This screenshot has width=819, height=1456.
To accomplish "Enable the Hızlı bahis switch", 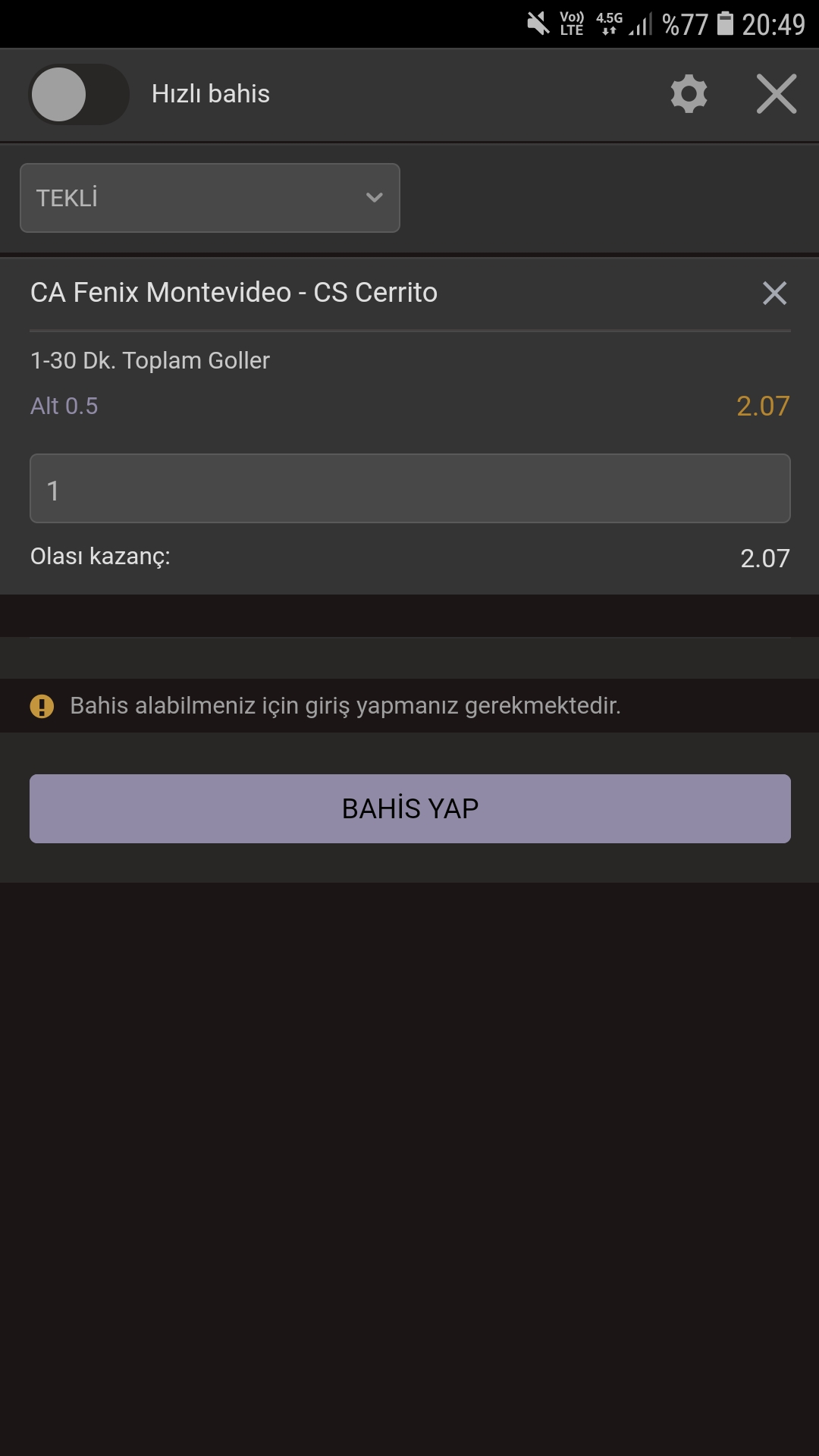I will coord(79,94).
